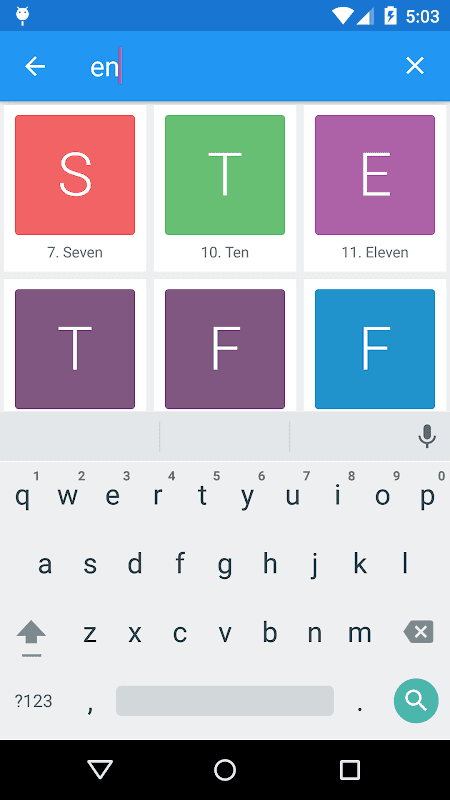Open the 10. Ten tile

pos(225,188)
